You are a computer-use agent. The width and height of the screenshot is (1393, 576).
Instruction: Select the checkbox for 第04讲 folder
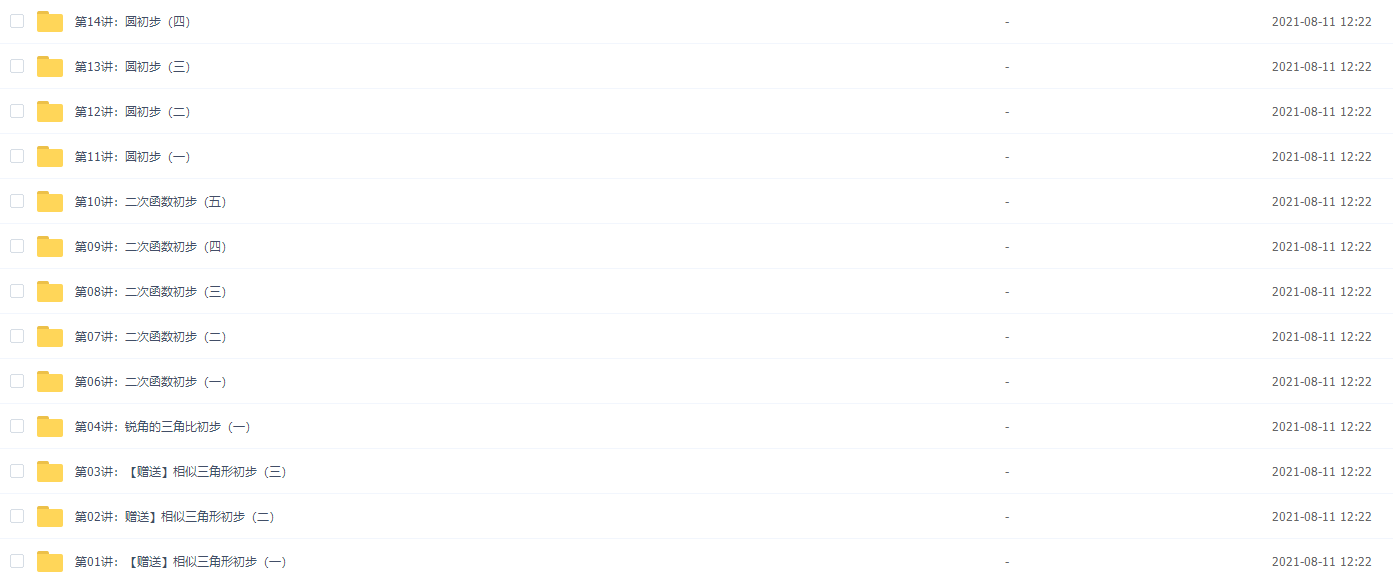click(x=17, y=426)
